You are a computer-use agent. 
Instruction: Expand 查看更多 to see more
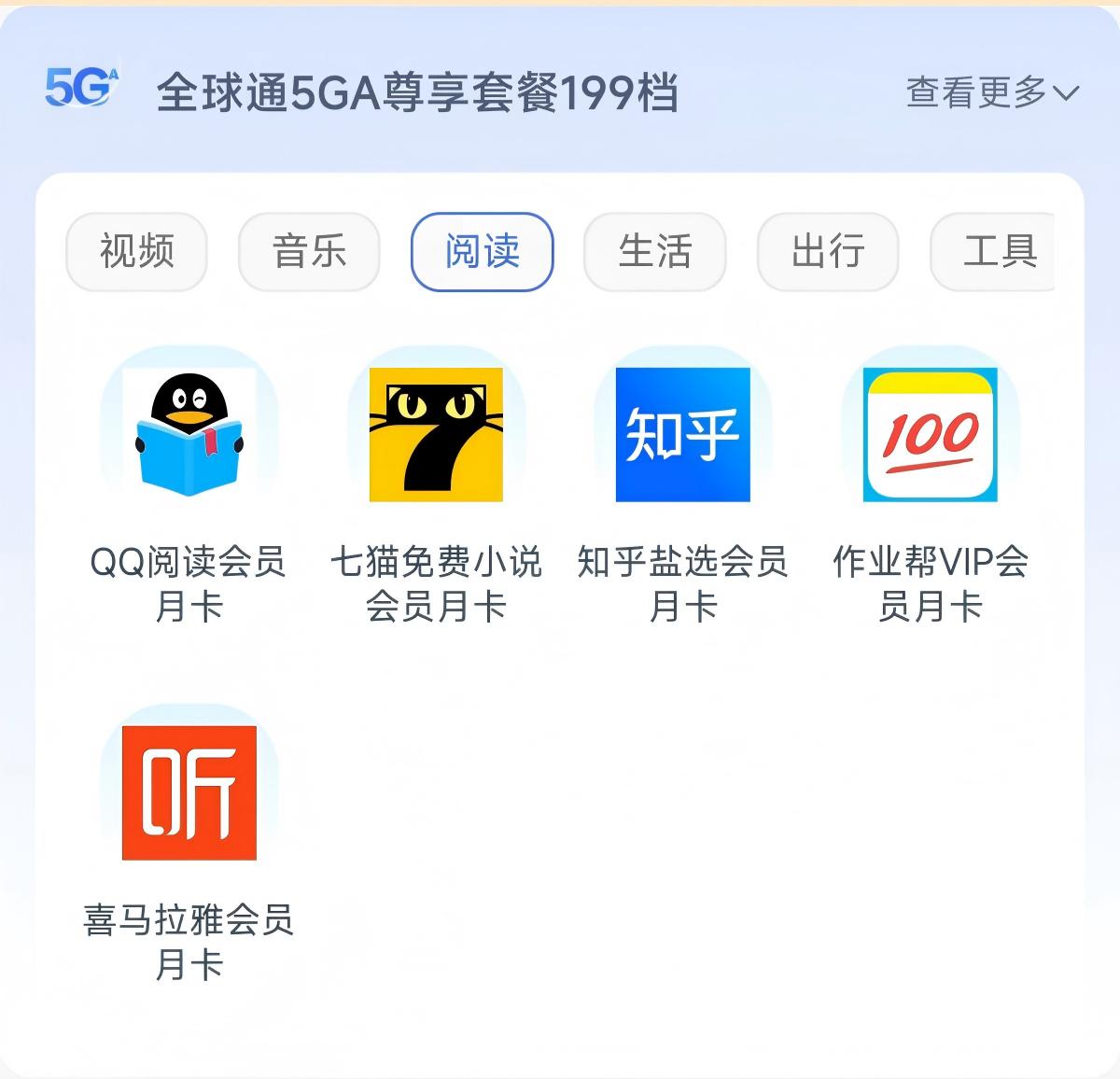coord(991,92)
